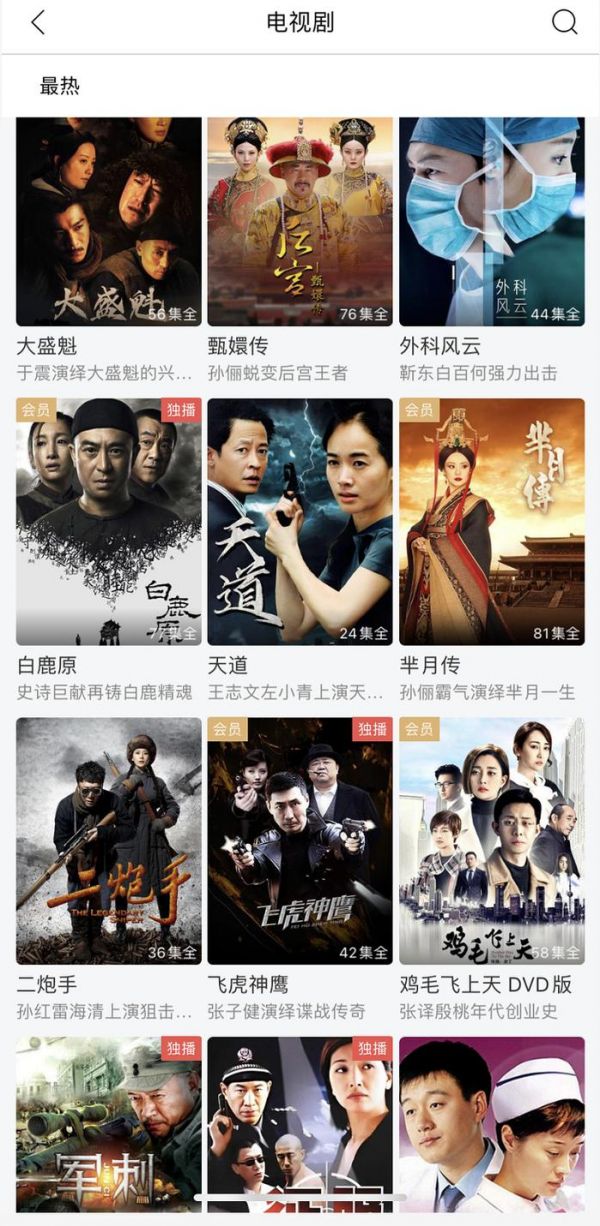Screen dimensions: 600x1226
Task: Open the 芈月传 series
Action: tap(491, 521)
